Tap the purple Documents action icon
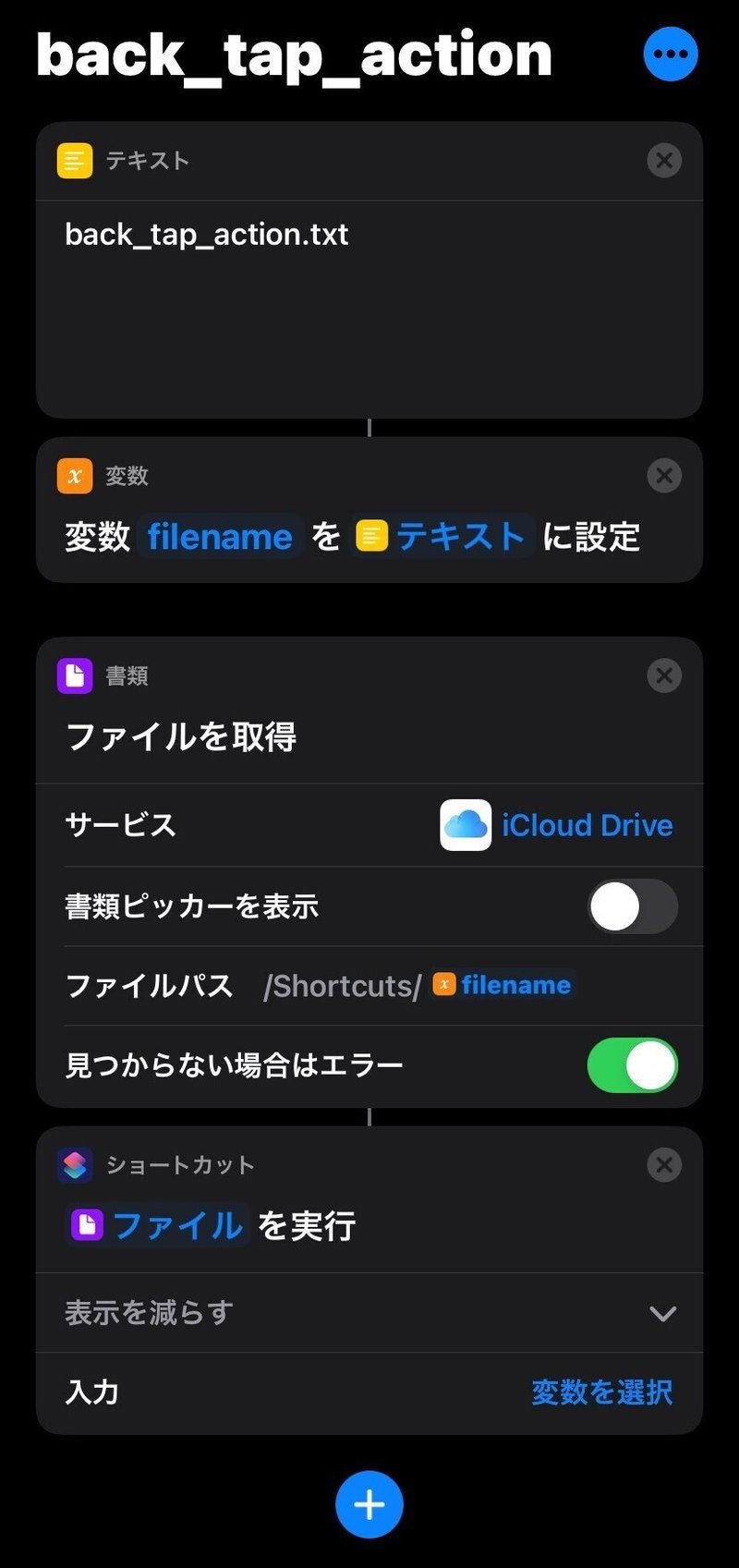The height and width of the screenshot is (1568, 739). tap(74, 675)
